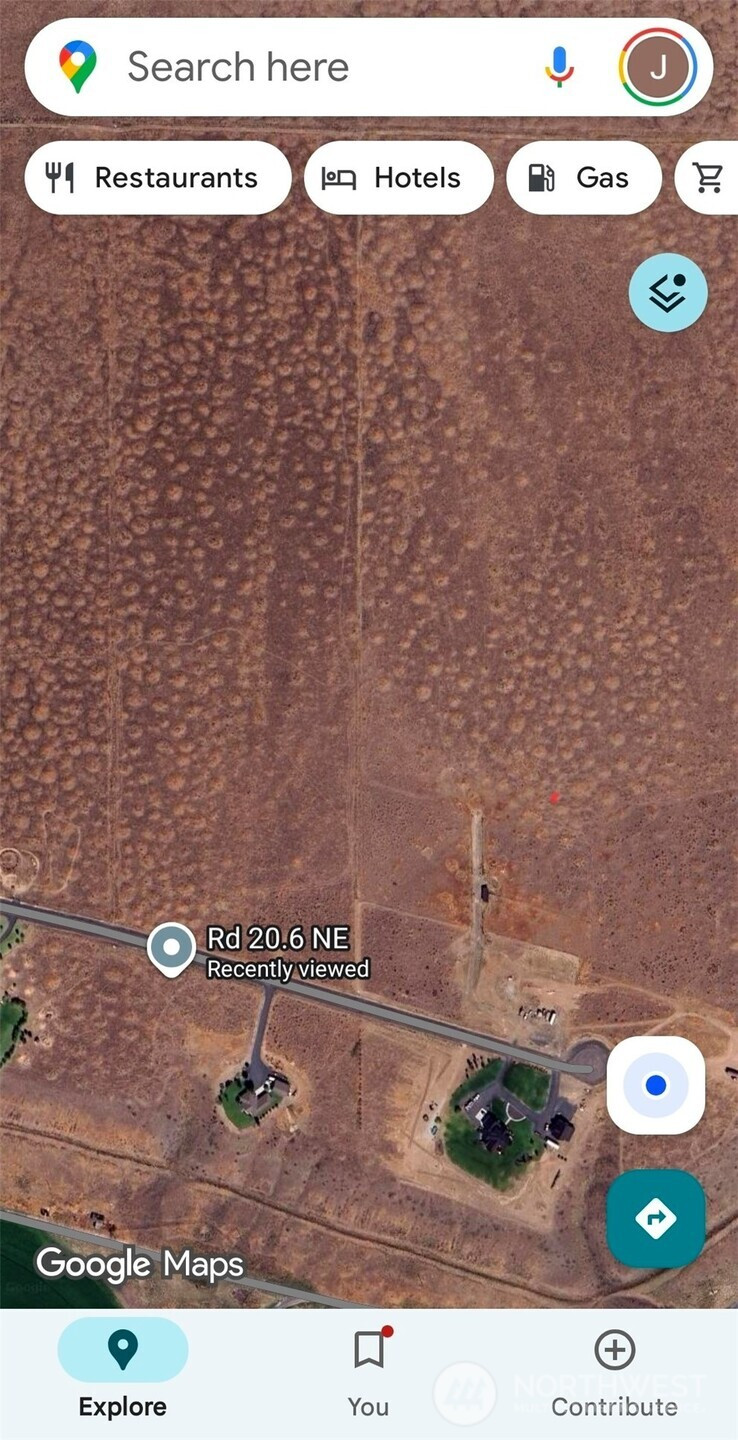Open the Google Maps pin logo
738x1440 pixels.
point(78,66)
